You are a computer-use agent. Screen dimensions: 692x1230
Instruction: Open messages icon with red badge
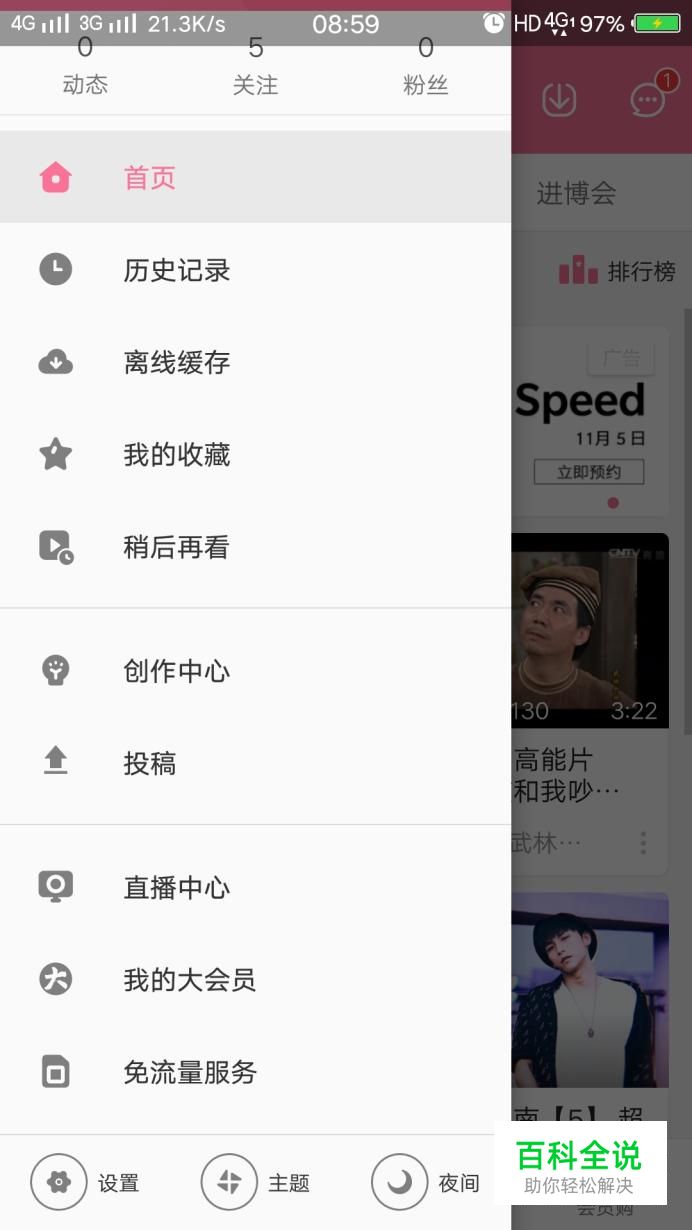[648, 99]
